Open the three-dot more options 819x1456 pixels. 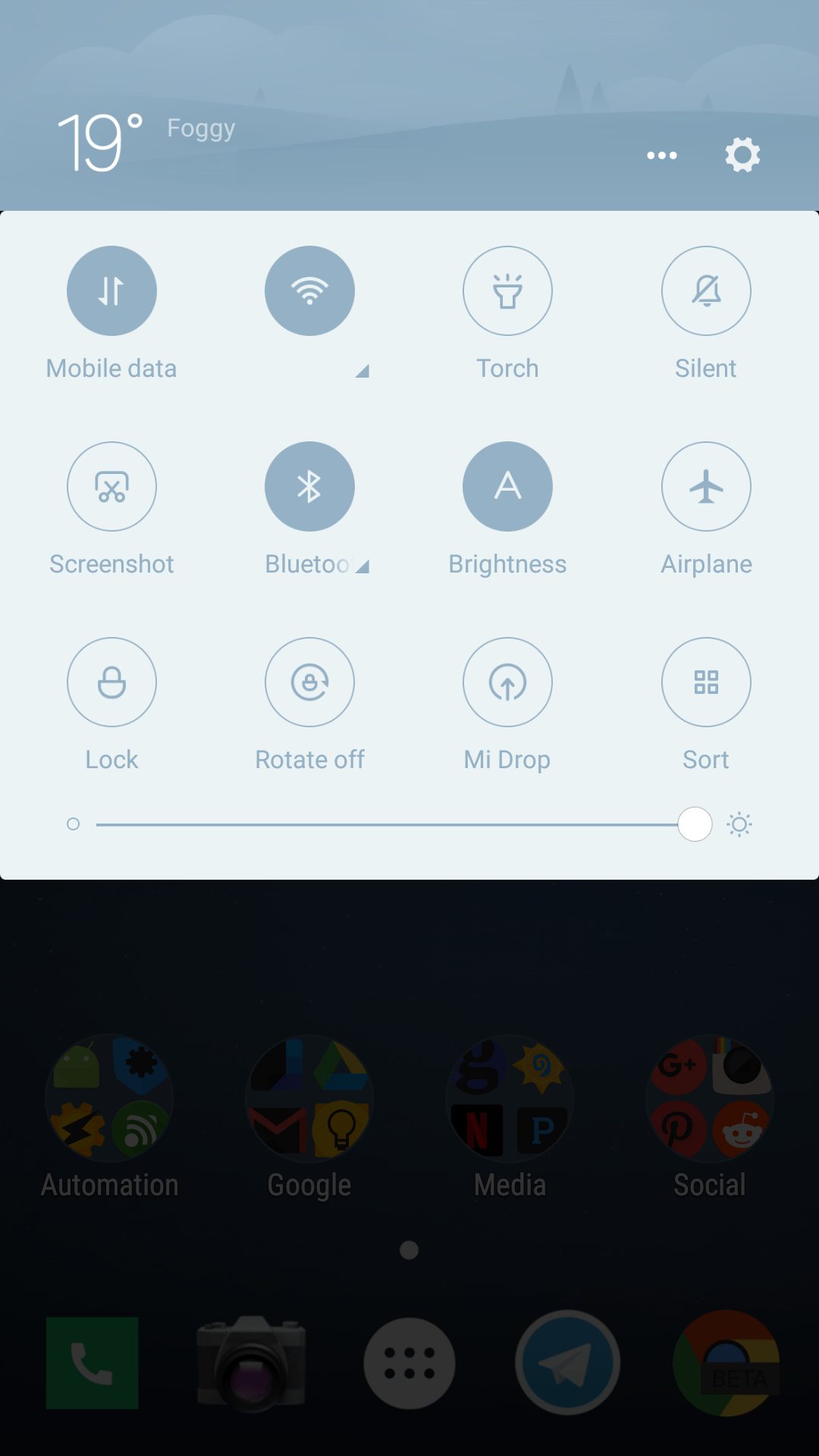point(662,155)
